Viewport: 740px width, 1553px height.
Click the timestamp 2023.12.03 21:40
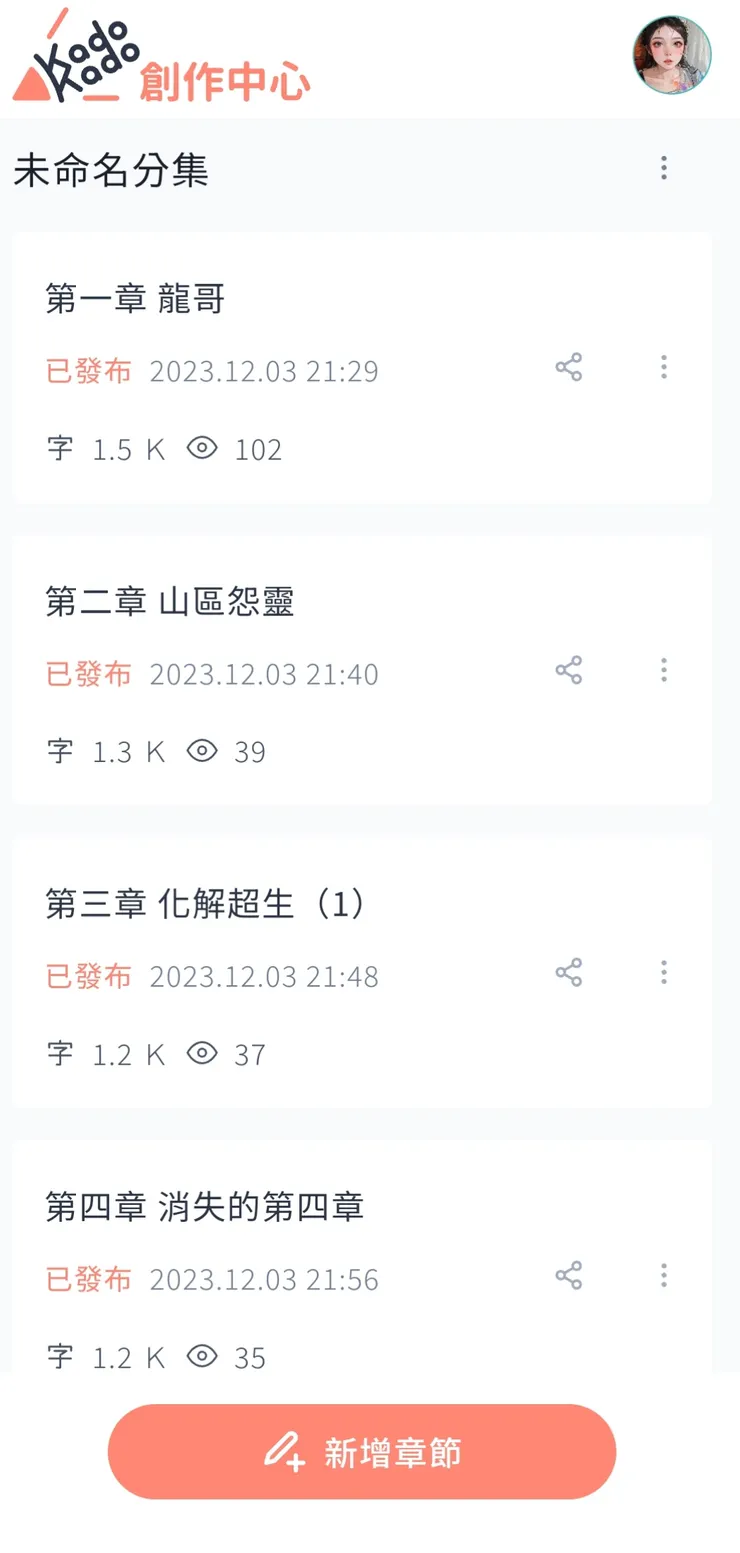(x=263, y=674)
